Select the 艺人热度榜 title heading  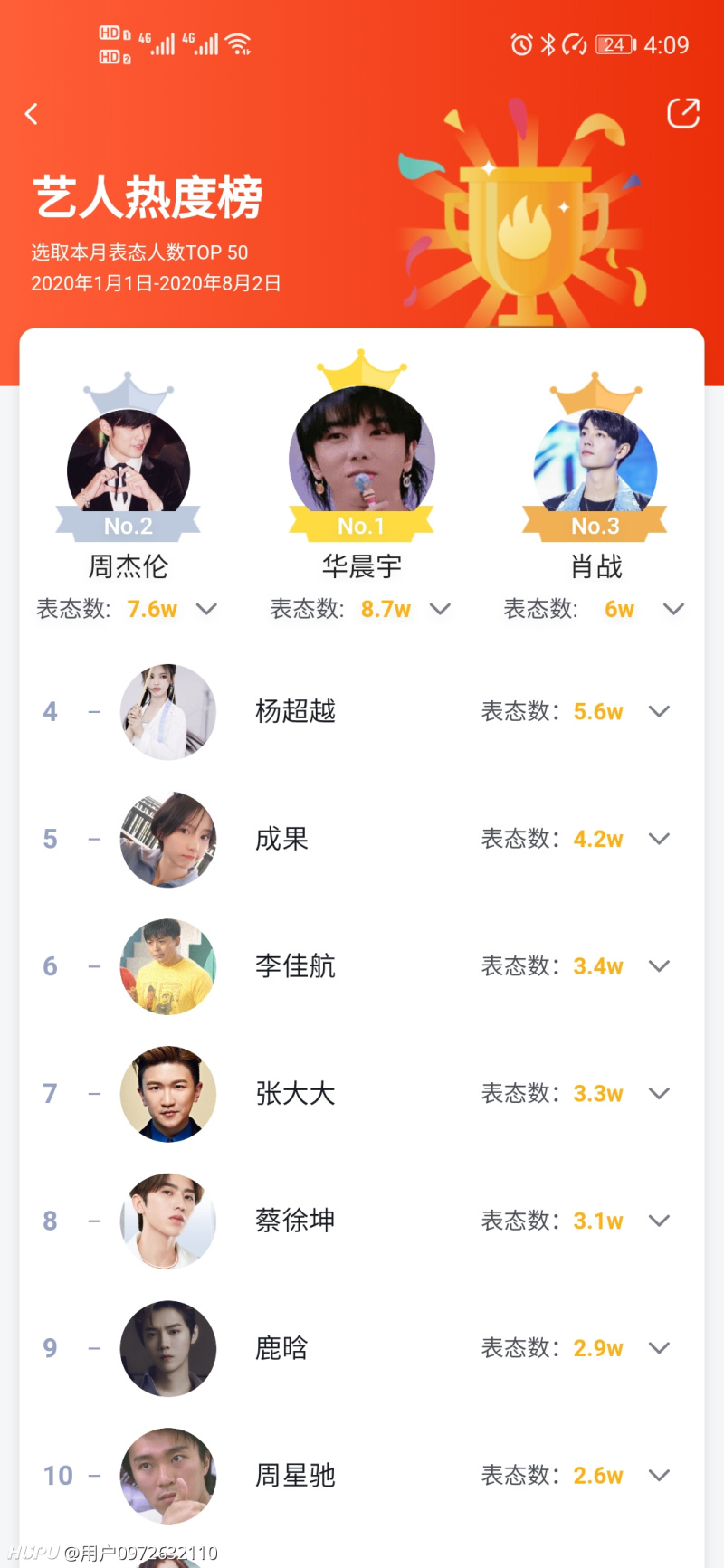147,201
